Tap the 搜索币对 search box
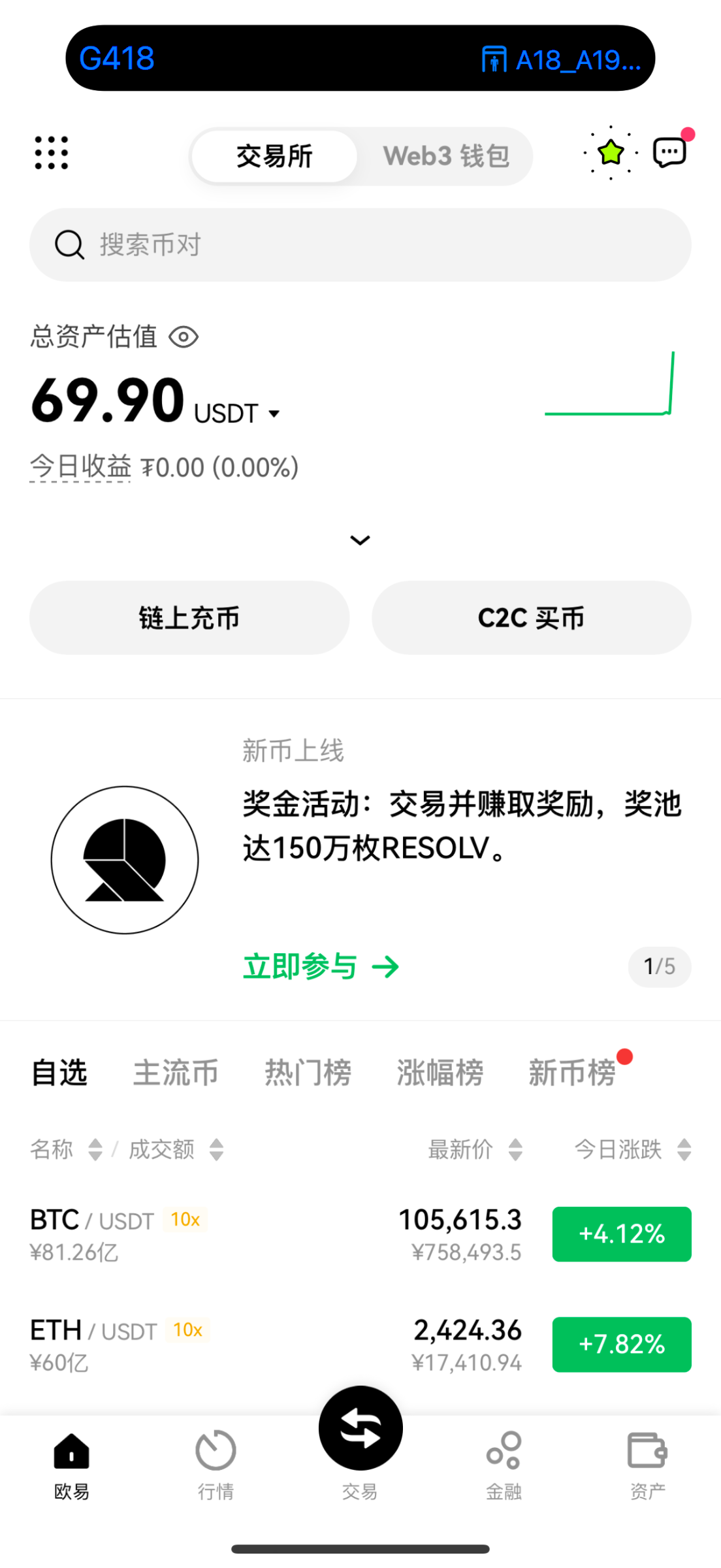 pos(360,245)
